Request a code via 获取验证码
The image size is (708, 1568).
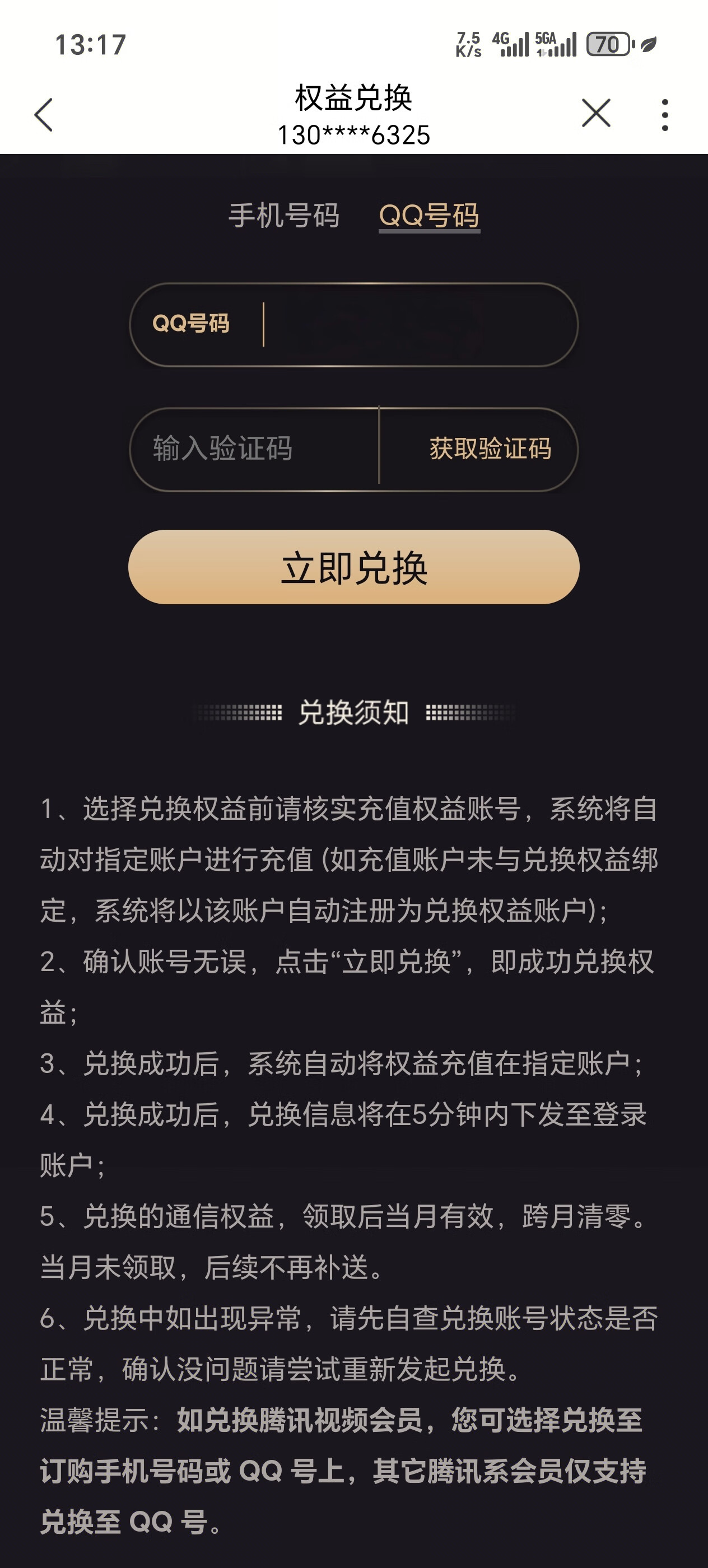(490, 449)
